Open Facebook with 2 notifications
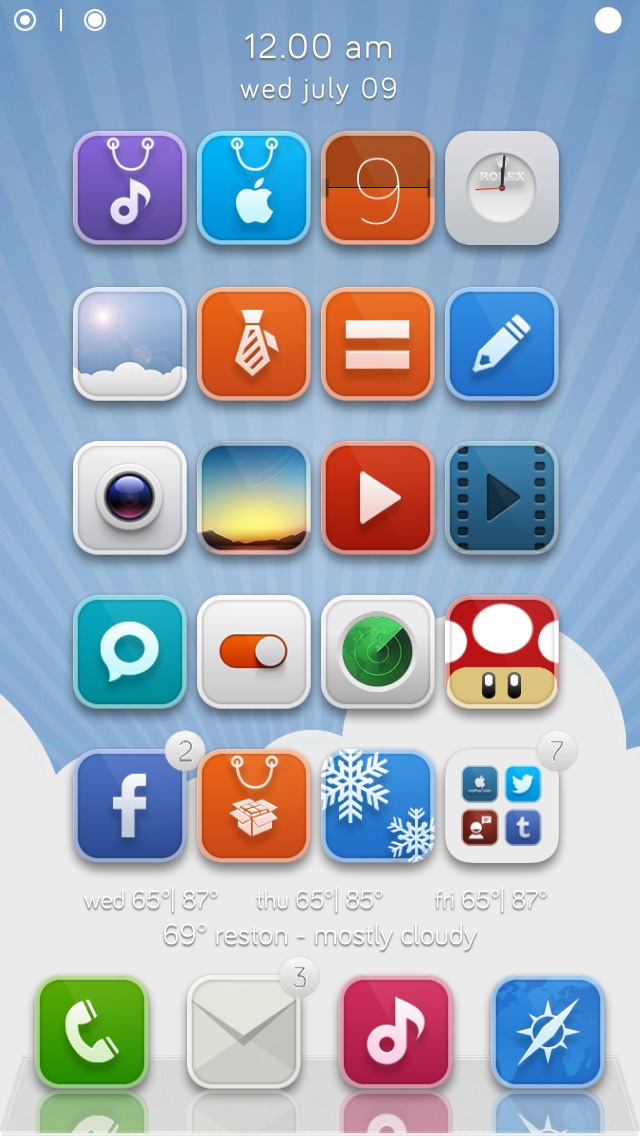The width and height of the screenshot is (640, 1136). tap(130, 806)
